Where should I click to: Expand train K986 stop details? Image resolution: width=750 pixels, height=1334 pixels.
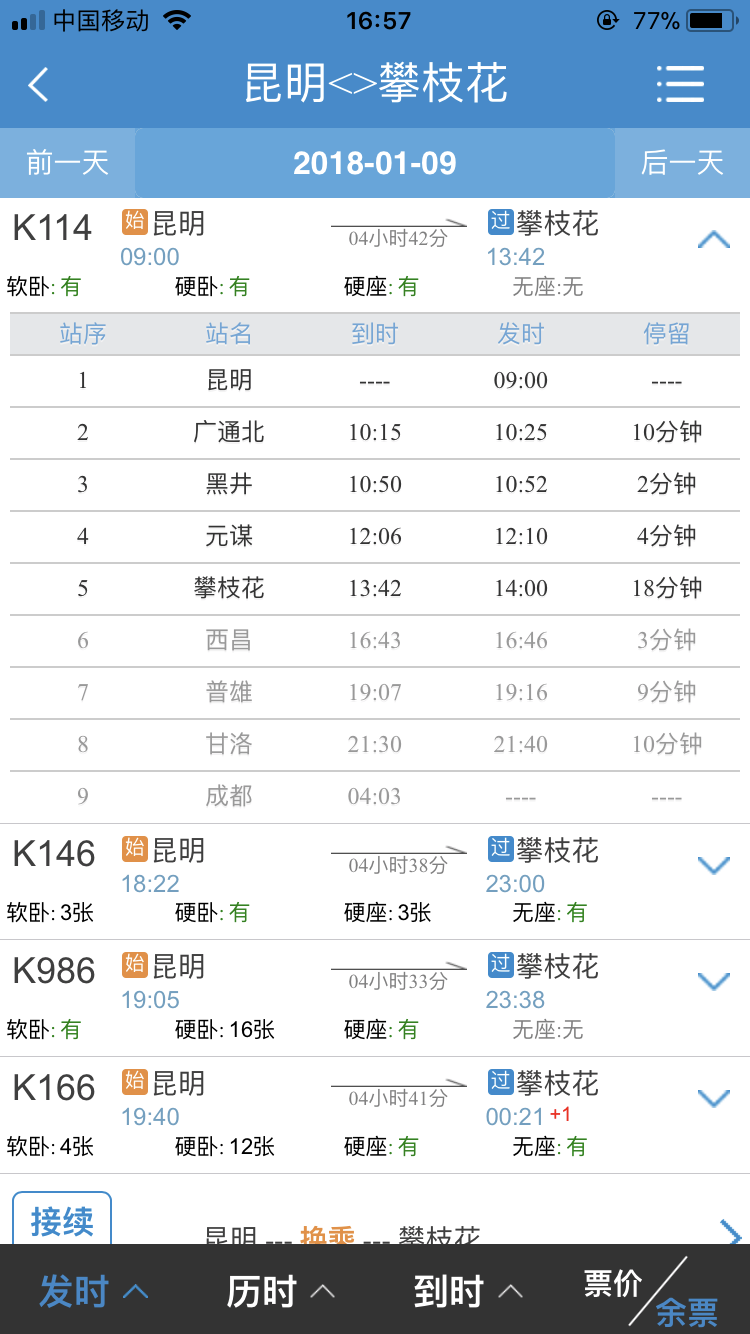713,982
